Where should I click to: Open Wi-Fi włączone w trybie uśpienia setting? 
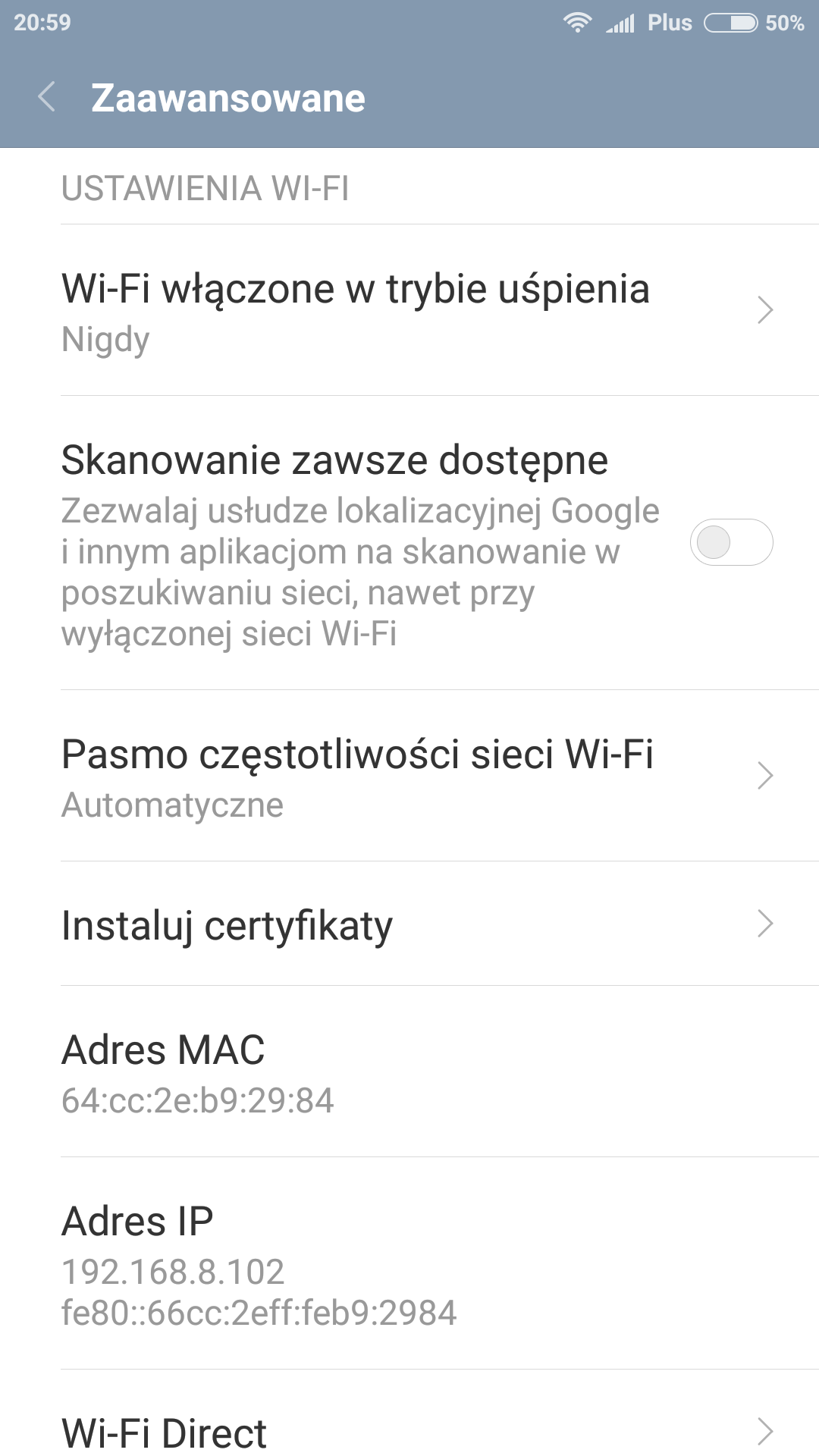409,310
